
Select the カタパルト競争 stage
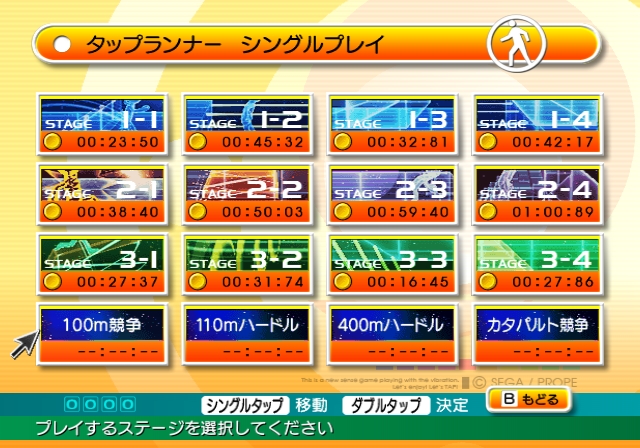(538, 334)
